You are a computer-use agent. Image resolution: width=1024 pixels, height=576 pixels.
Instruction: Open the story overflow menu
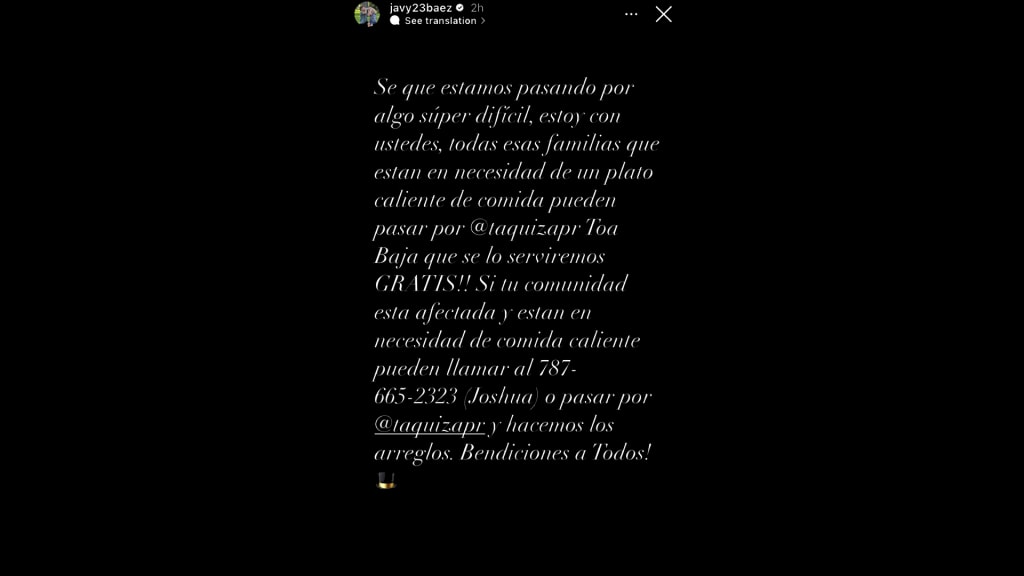631,14
